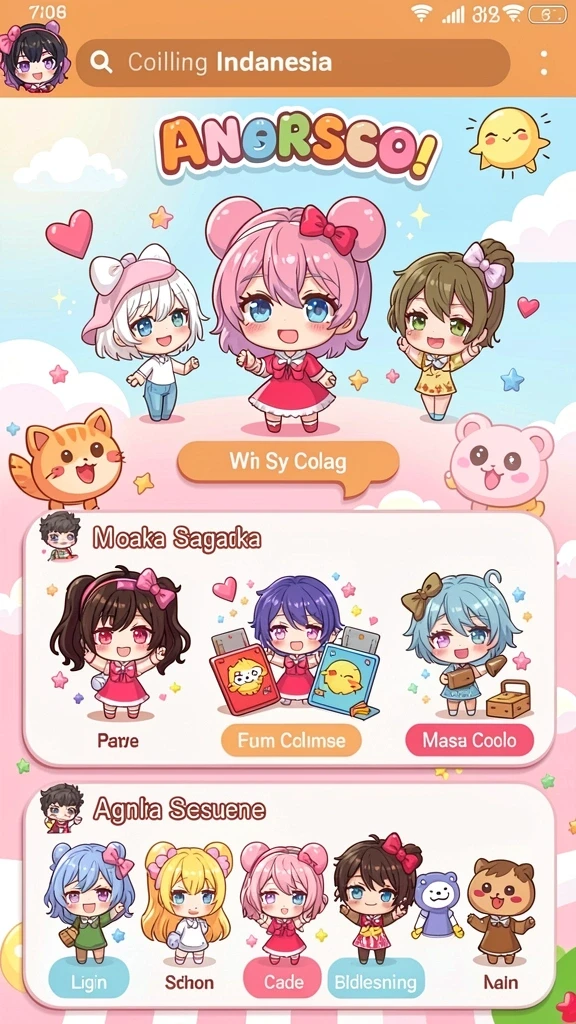Image resolution: width=576 pixels, height=1024 pixels.
Task: Tap the Ligin button
Action: click(88, 982)
